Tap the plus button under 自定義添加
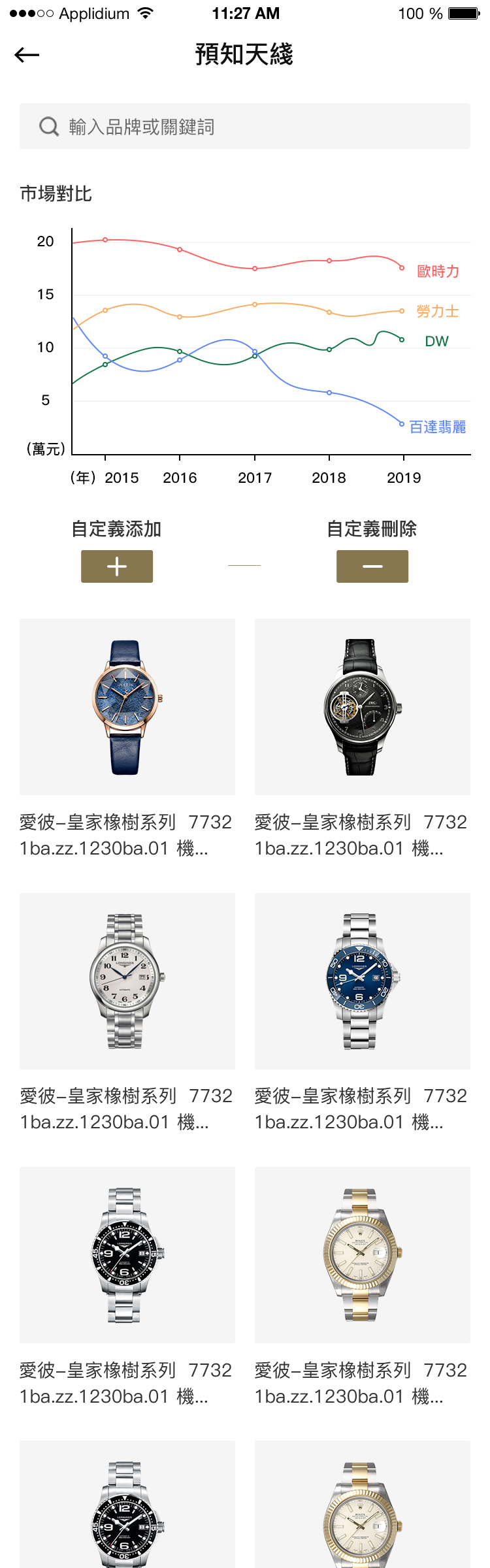 click(x=117, y=566)
